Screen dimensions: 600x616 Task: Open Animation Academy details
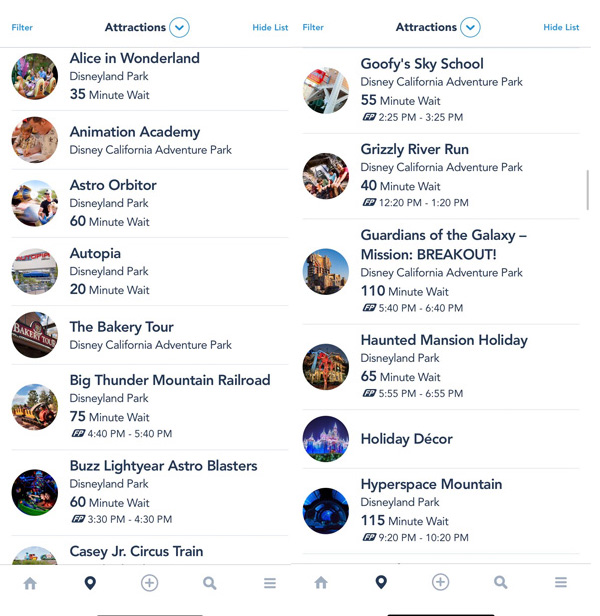click(134, 132)
